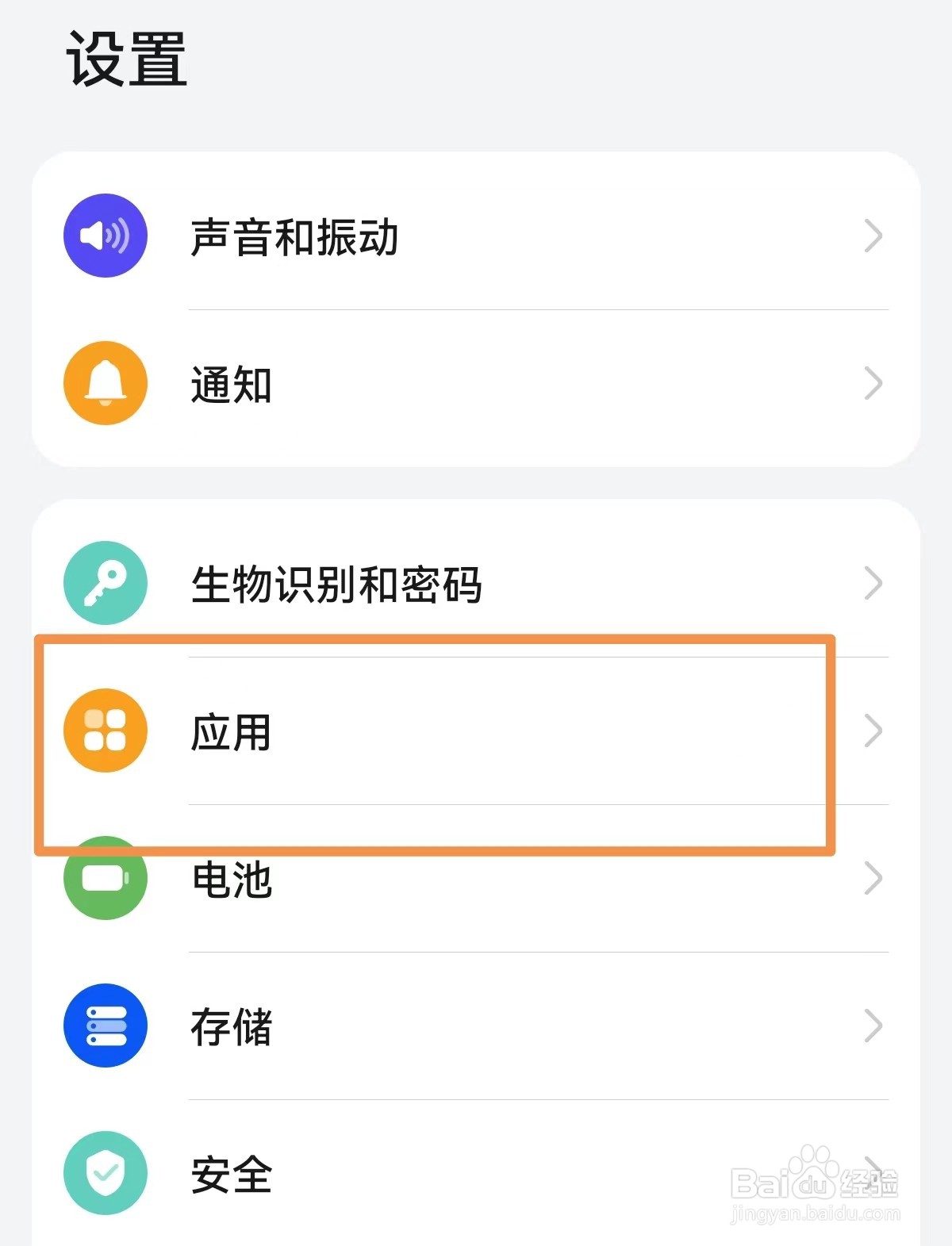Image resolution: width=952 pixels, height=1246 pixels.
Task: Tap the 通知 row text label
Action: click(x=230, y=383)
